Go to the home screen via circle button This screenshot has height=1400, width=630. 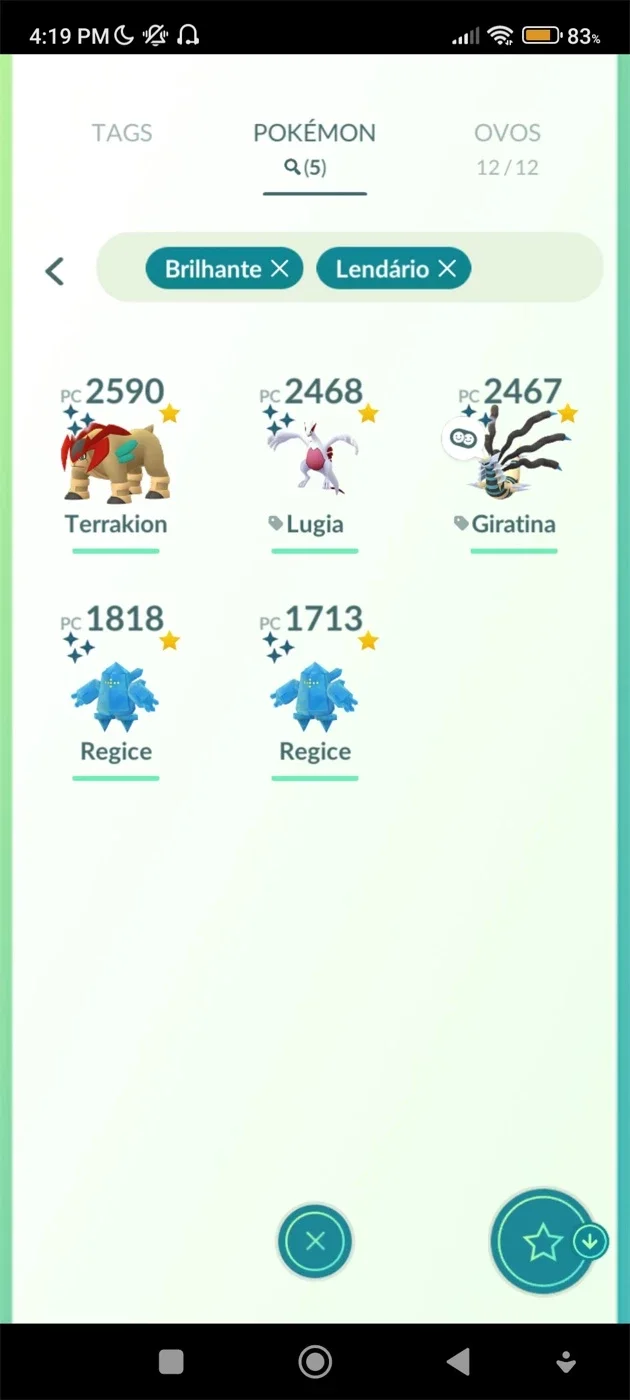pos(315,1361)
